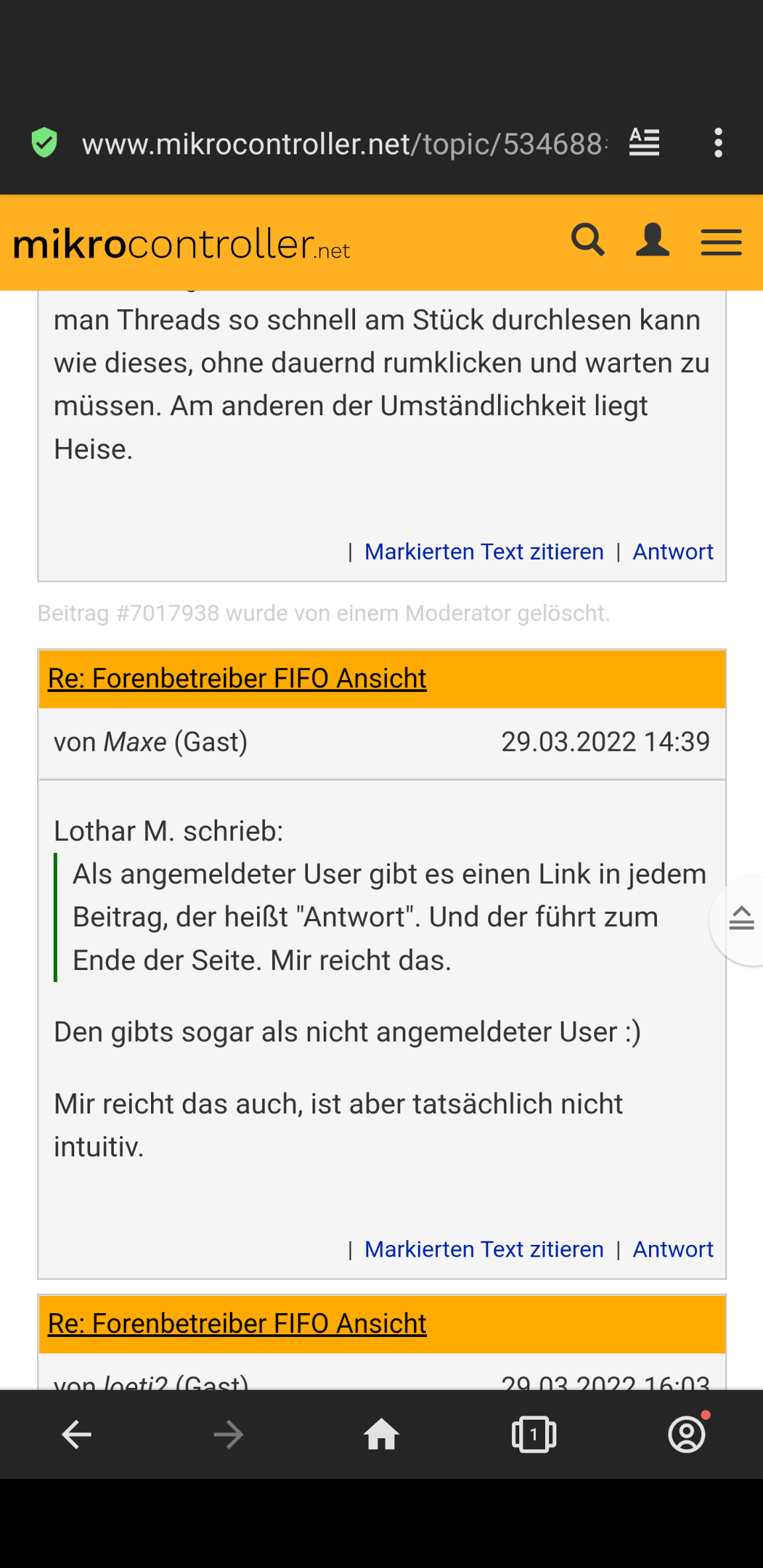The height and width of the screenshot is (1568, 763).
Task: Go back with browser back arrow
Action: point(77,1434)
